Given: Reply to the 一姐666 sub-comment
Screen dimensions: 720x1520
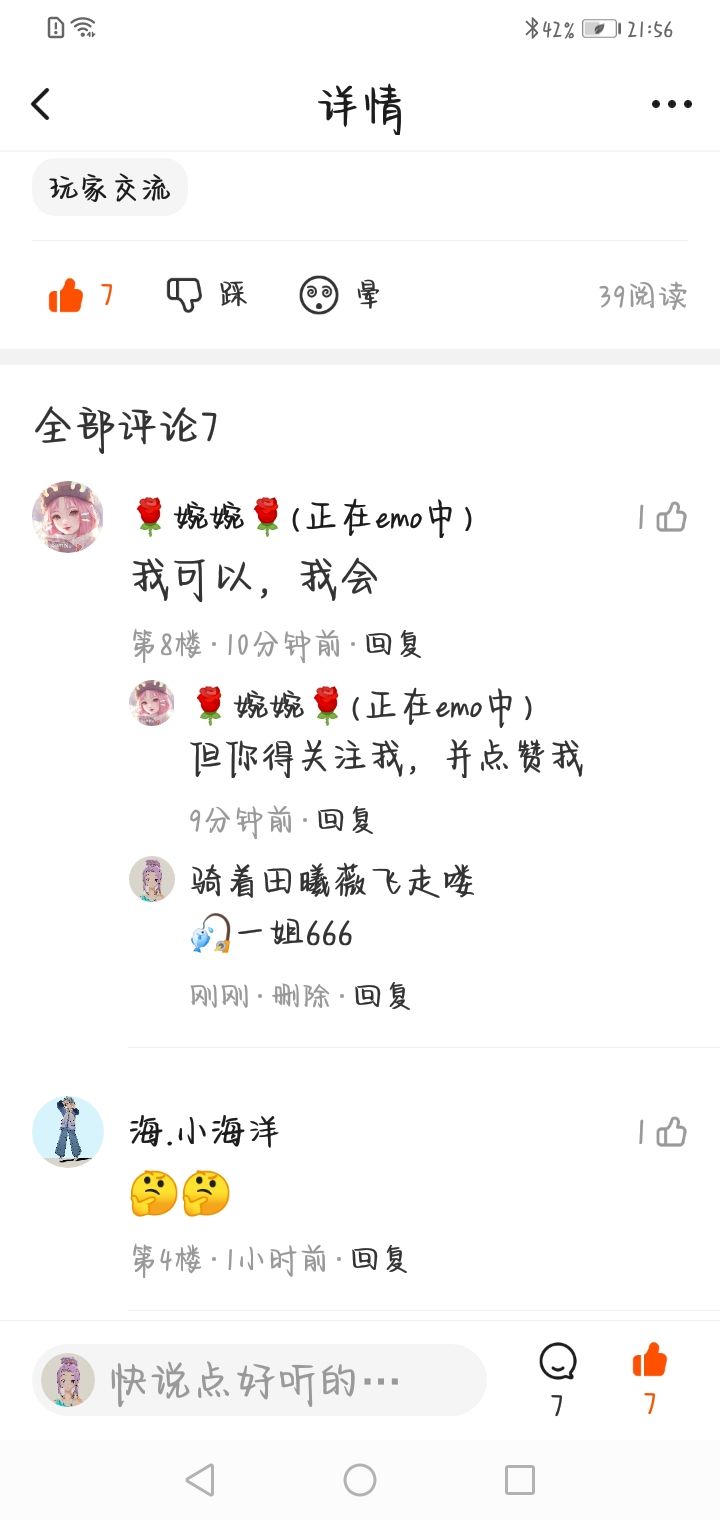Looking at the screenshot, I should point(383,996).
